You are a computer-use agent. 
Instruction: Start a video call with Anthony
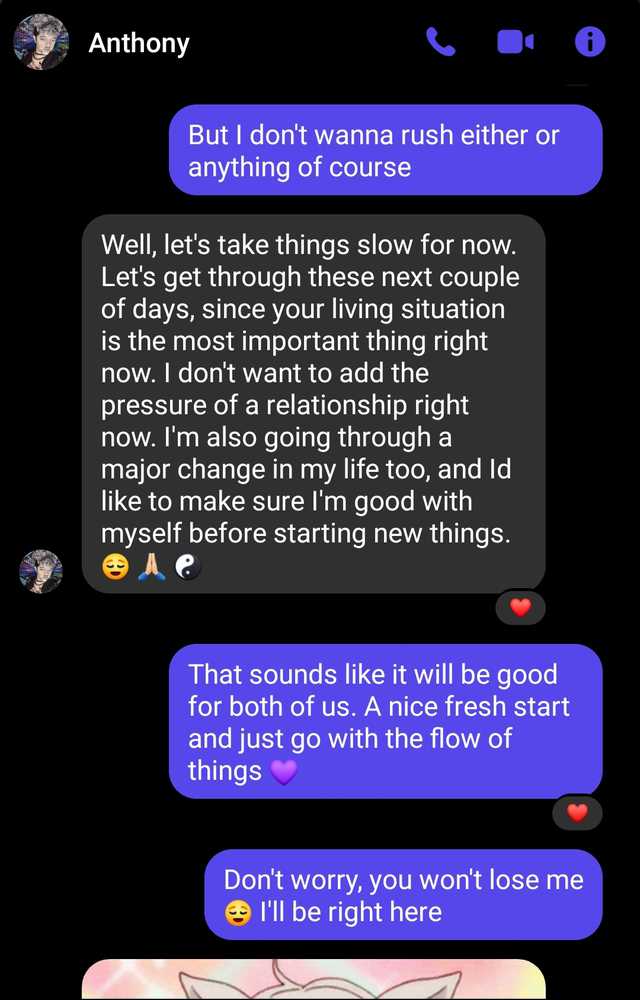[515, 42]
